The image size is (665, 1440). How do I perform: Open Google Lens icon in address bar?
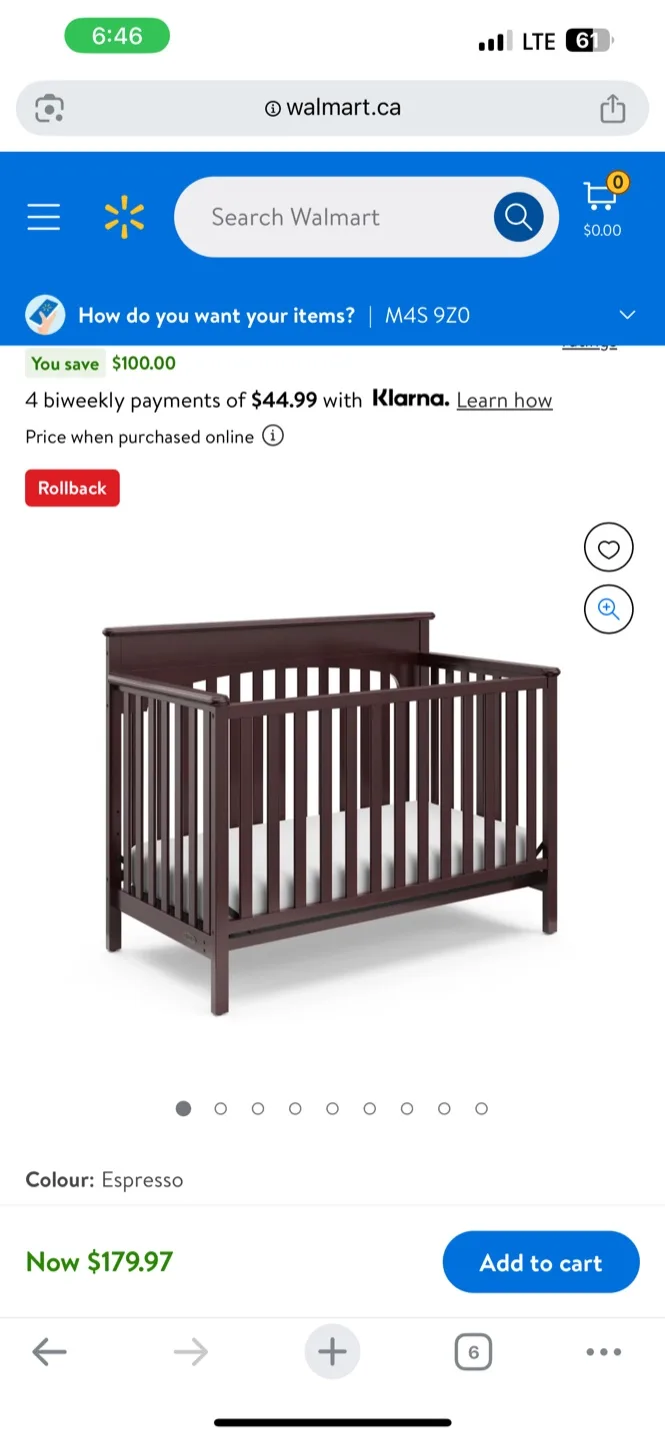click(50, 108)
